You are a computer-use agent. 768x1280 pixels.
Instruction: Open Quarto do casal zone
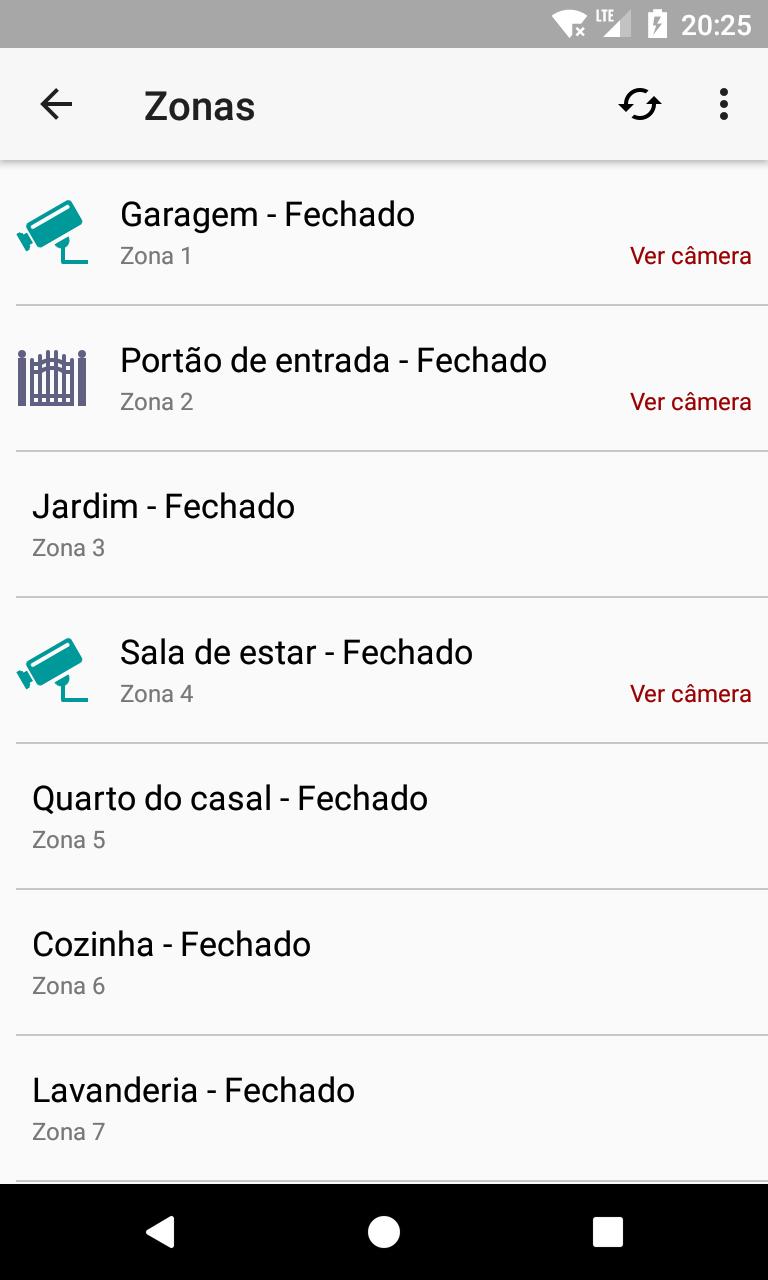384,817
